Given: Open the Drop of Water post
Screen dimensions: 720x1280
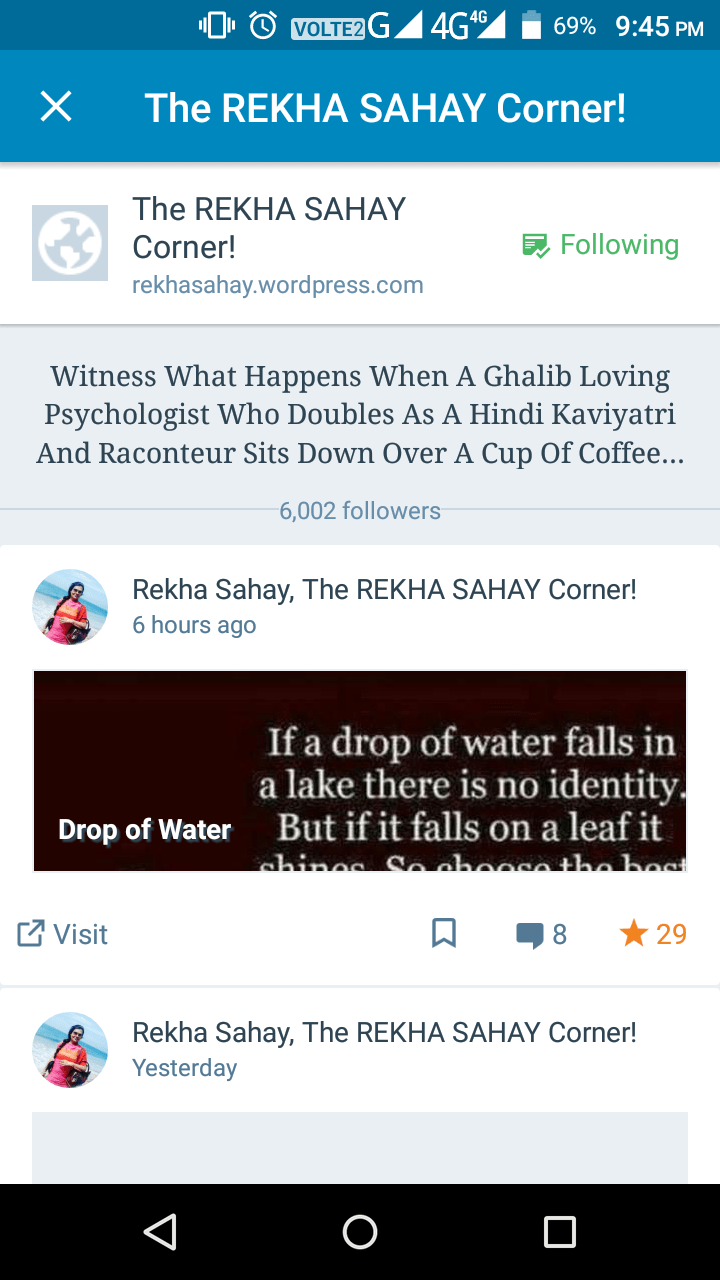Looking at the screenshot, I should coord(360,770).
